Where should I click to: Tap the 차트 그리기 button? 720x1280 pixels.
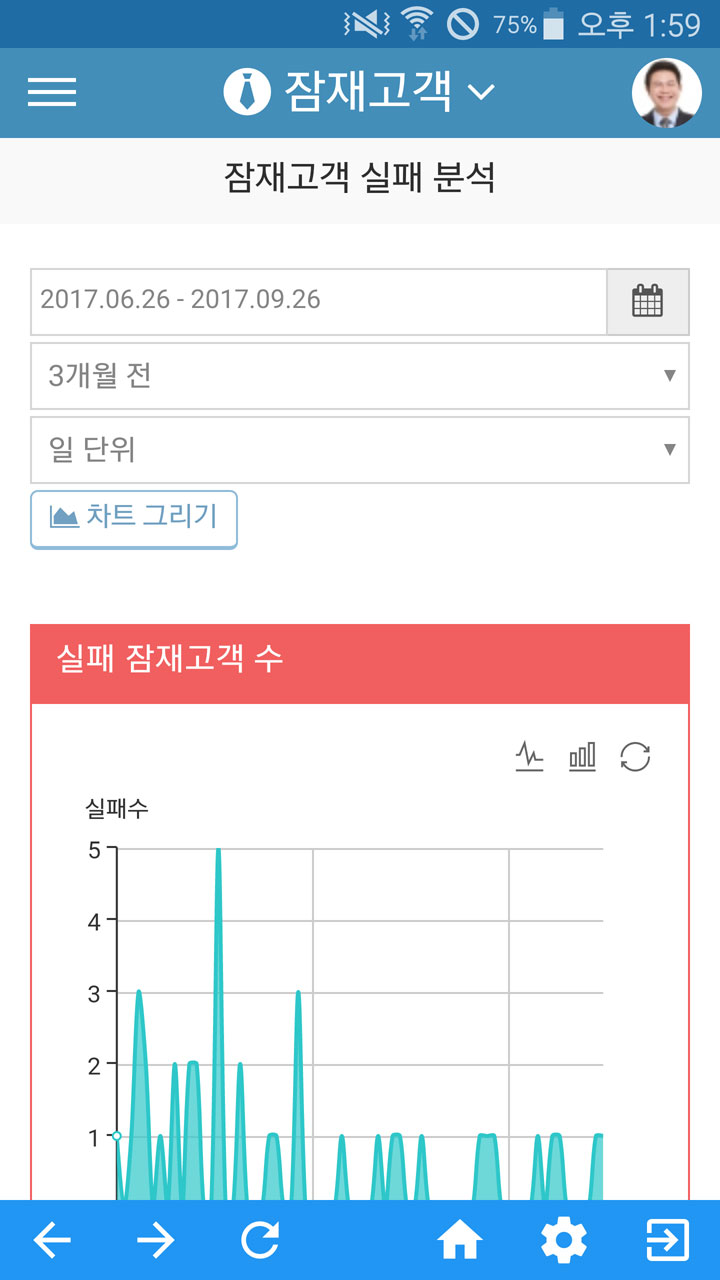click(134, 519)
